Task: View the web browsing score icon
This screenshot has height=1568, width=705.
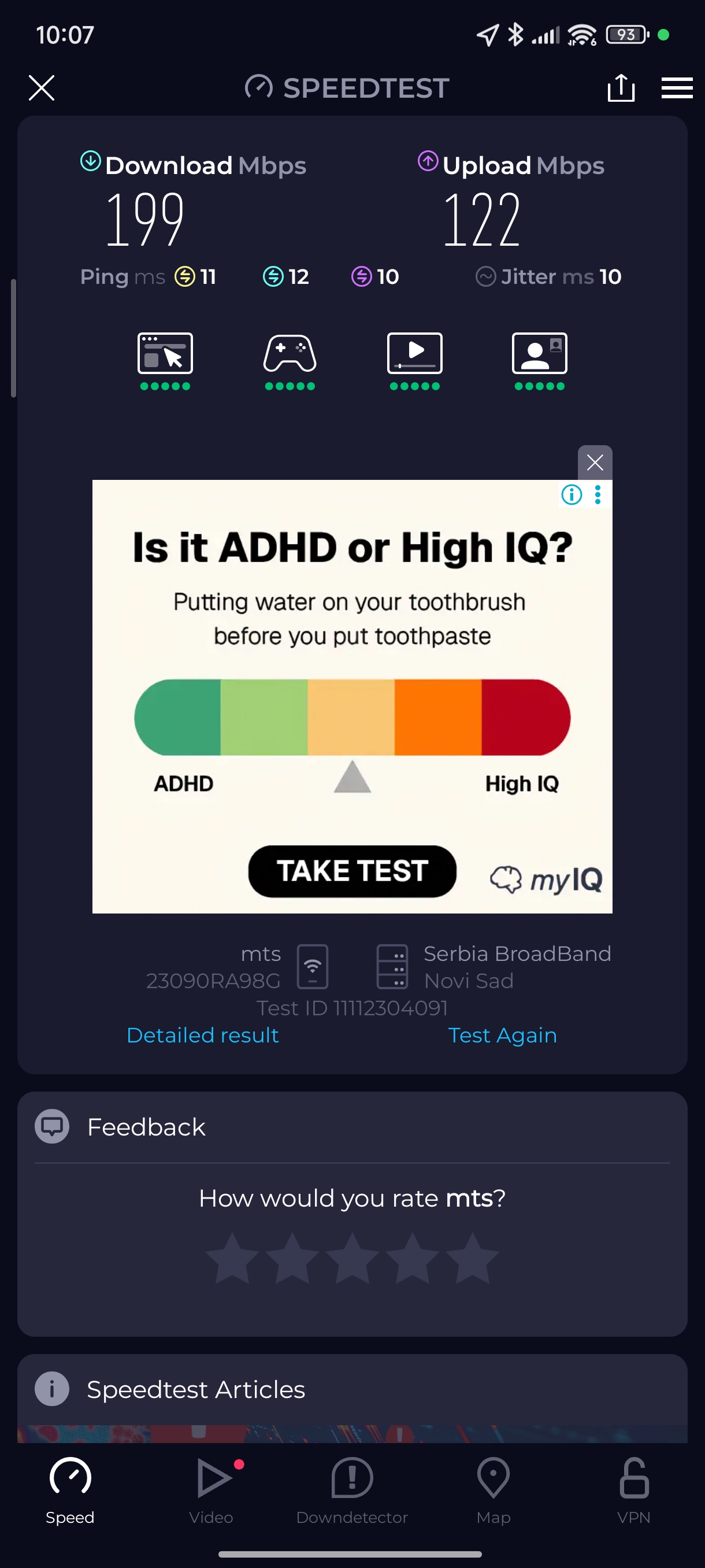Action: [x=165, y=354]
